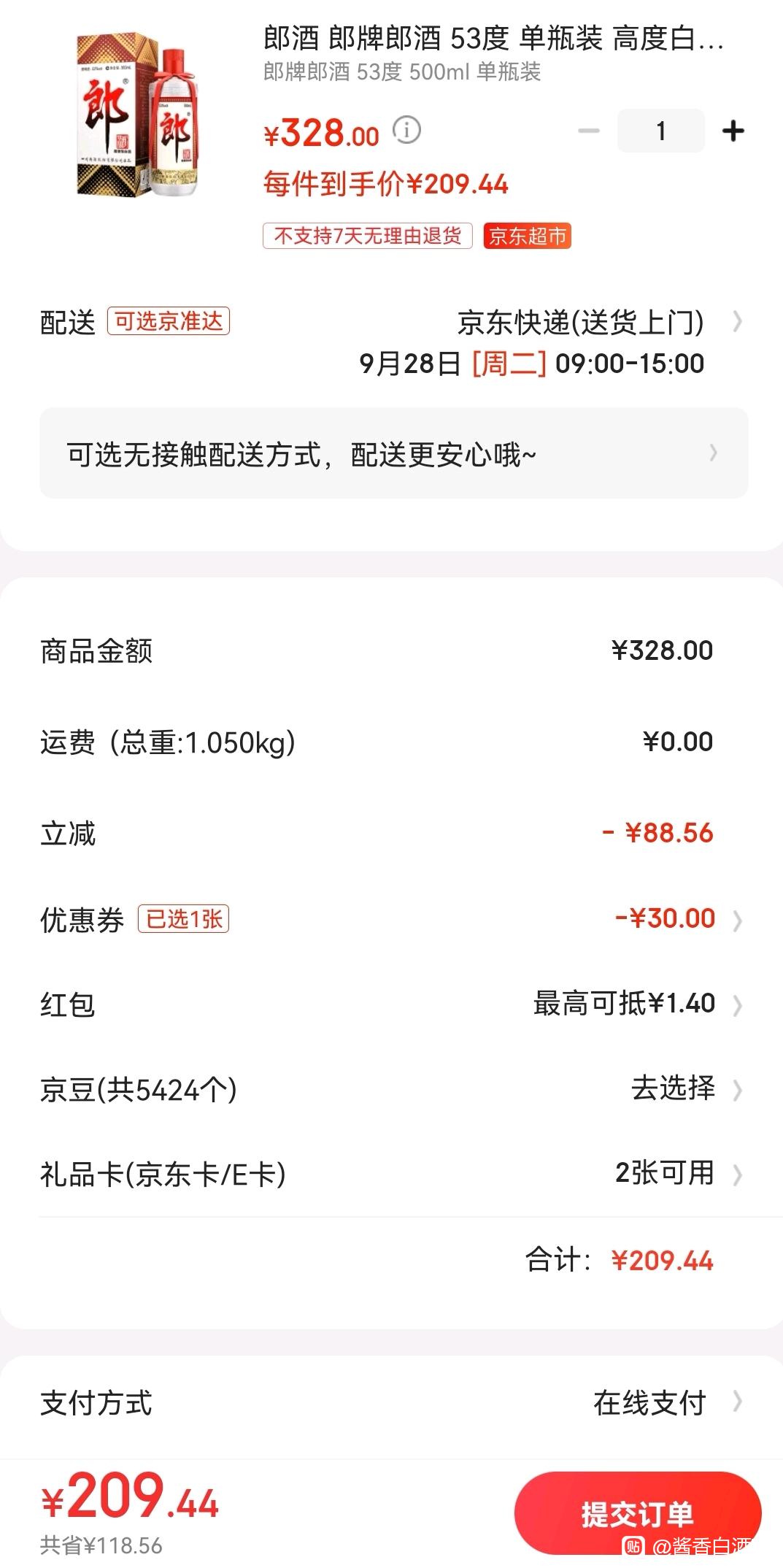Increase quantity with the plus button
The image size is (783, 1568).
click(733, 131)
